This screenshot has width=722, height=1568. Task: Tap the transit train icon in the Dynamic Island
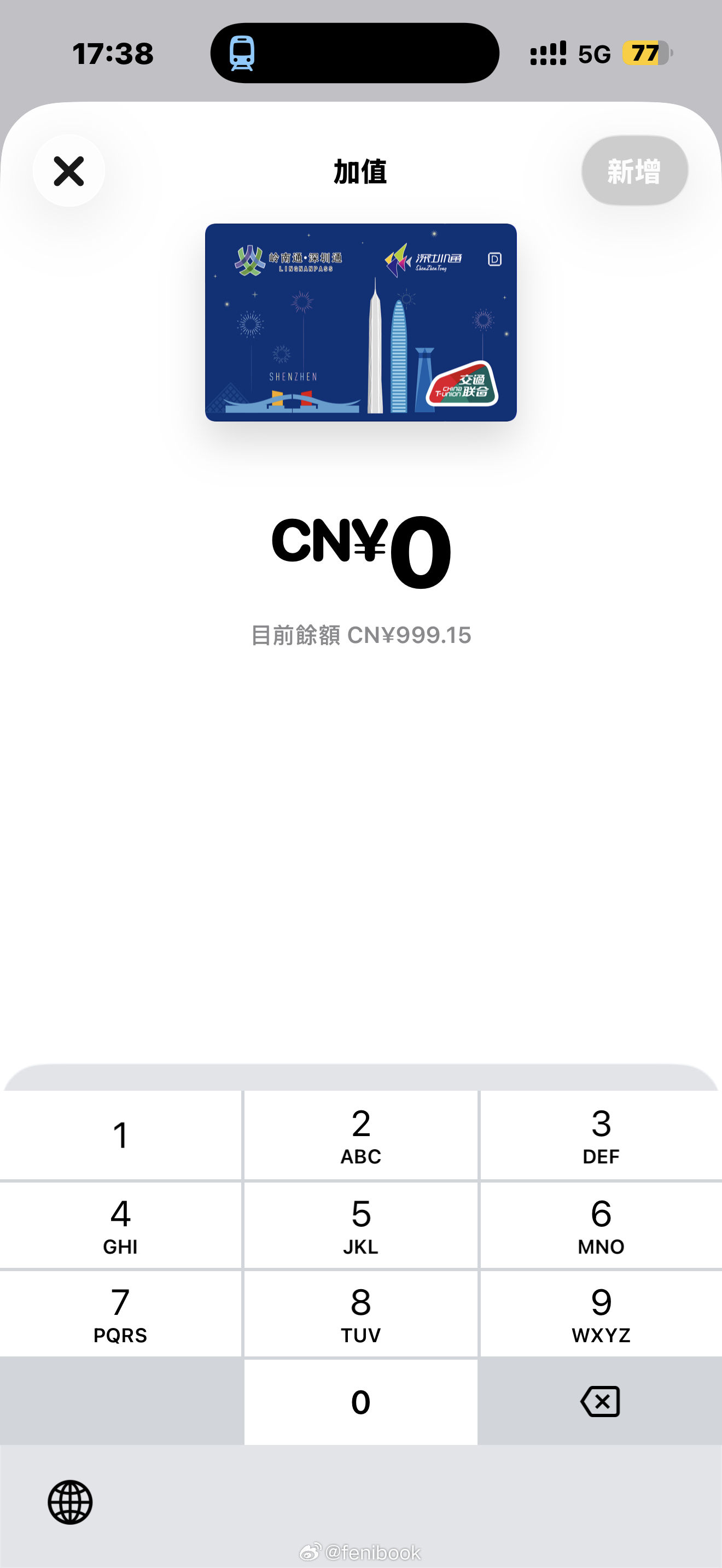[243, 54]
